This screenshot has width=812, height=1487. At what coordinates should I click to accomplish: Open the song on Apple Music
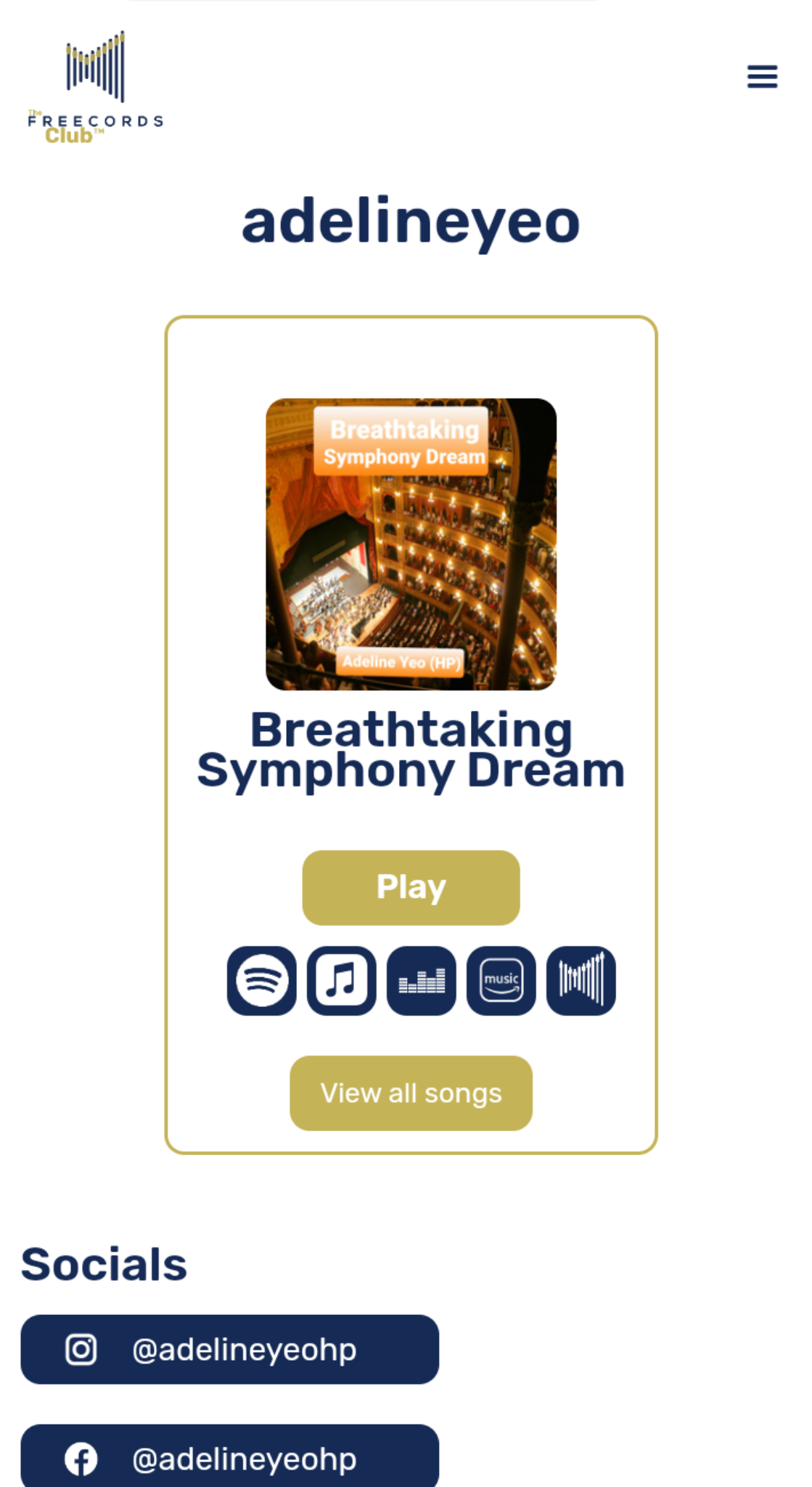pos(342,980)
